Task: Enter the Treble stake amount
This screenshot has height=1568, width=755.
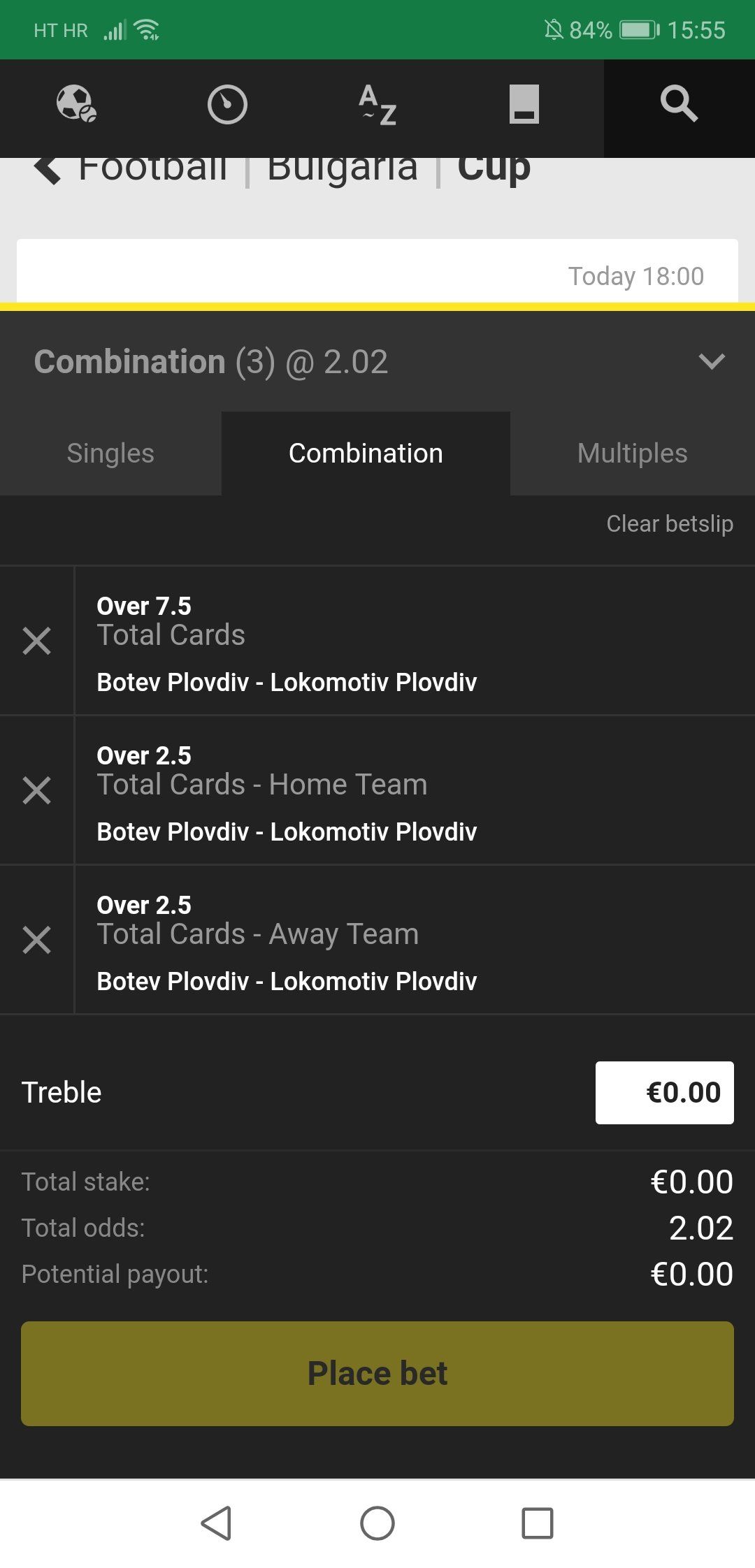Action: click(x=664, y=1093)
